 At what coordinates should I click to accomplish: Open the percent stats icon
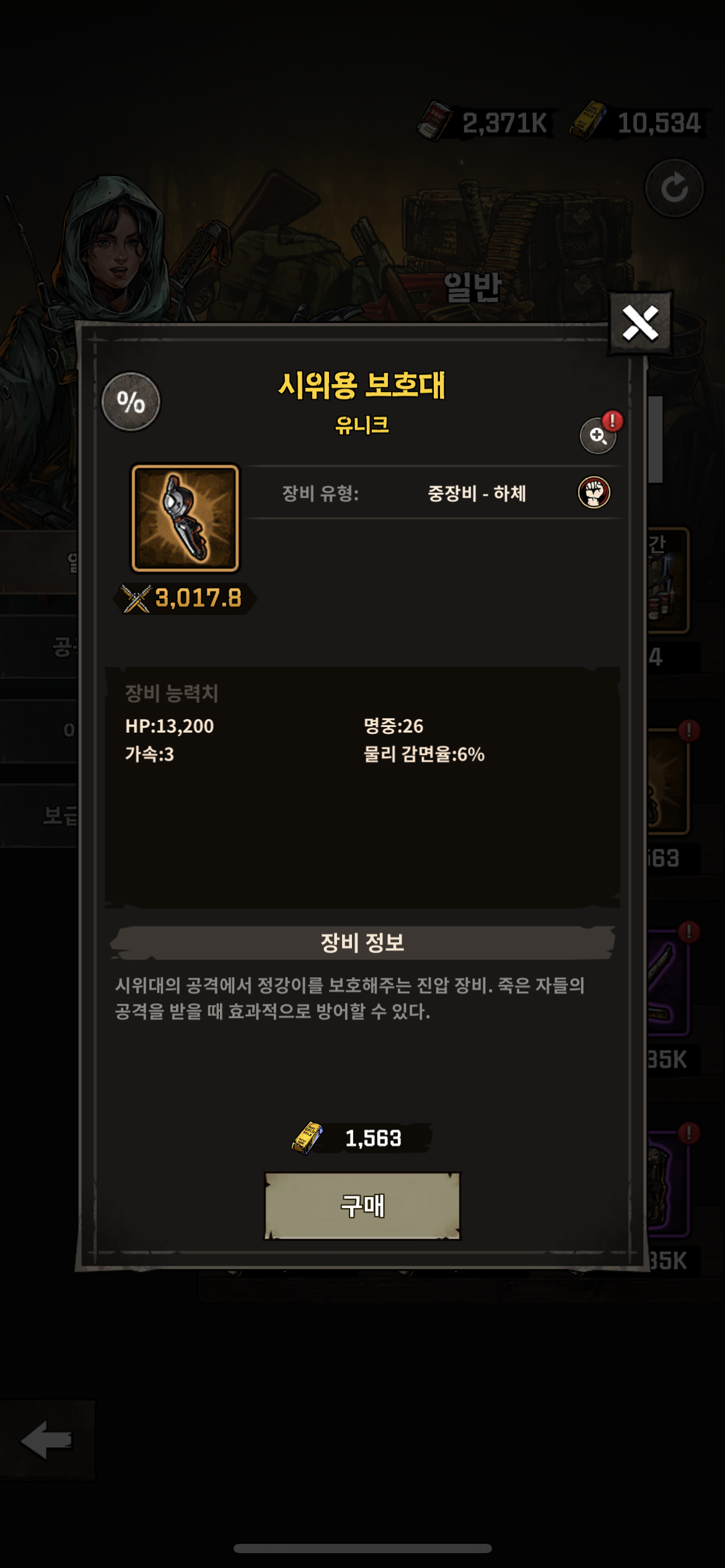131,402
